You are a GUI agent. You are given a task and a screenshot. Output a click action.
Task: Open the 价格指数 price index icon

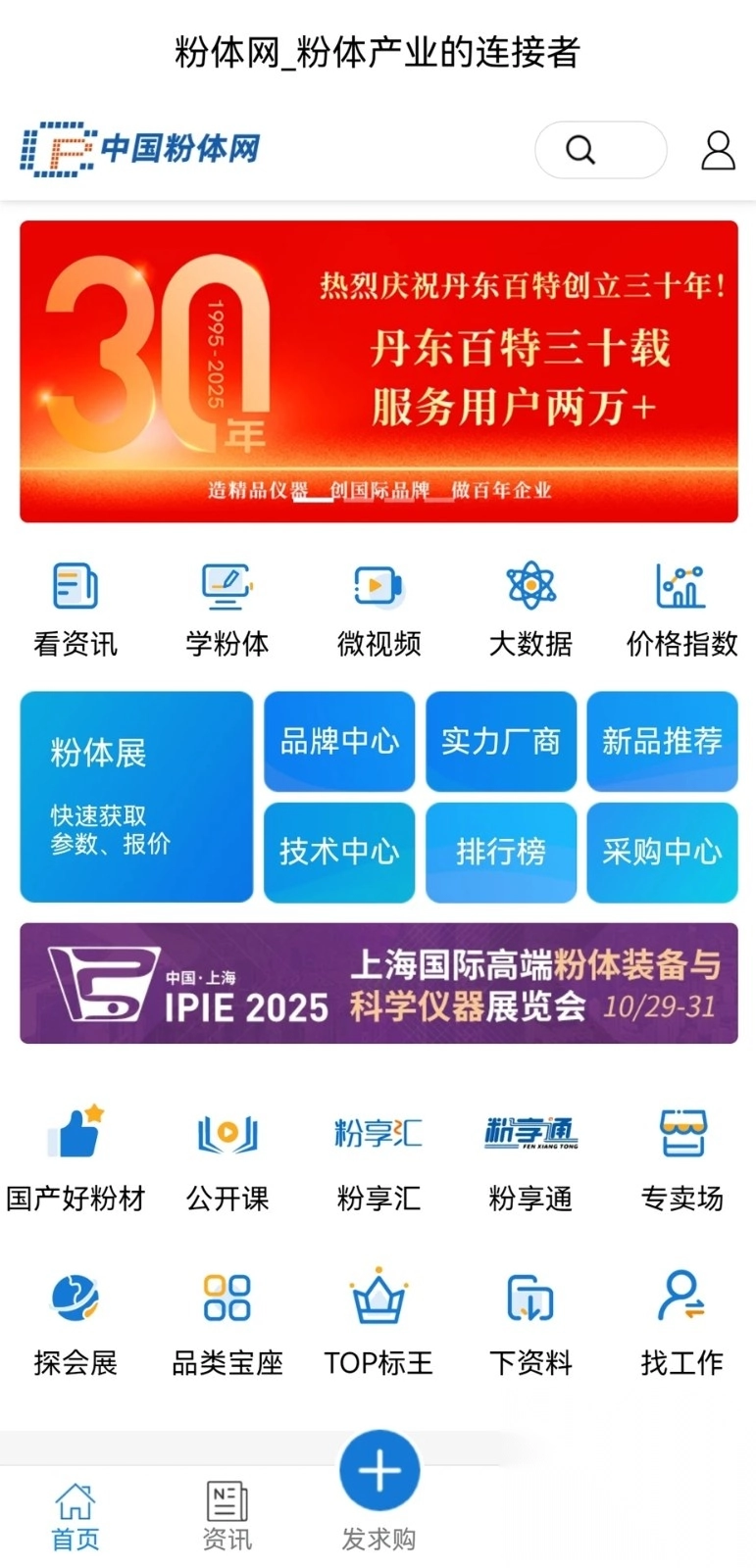(680, 588)
